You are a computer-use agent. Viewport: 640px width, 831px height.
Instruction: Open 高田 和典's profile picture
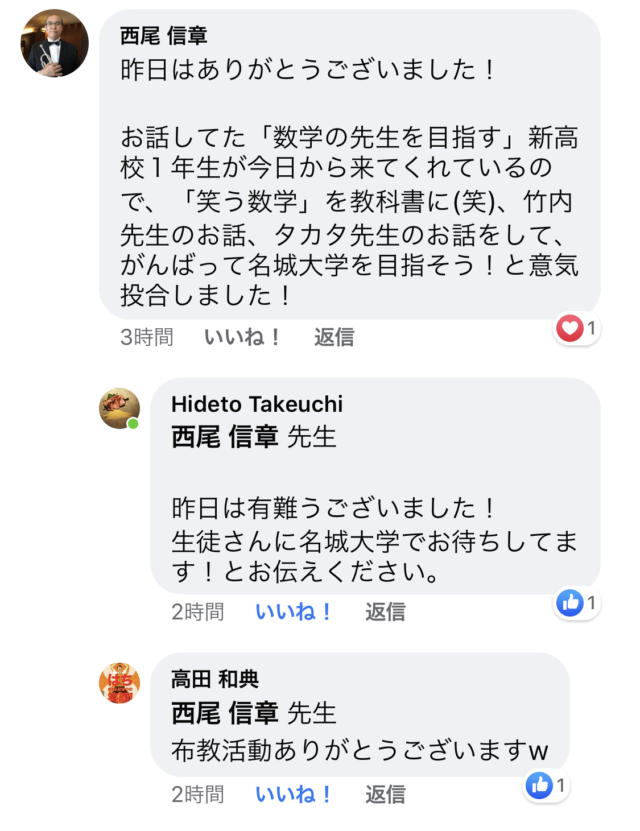click(119, 684)
